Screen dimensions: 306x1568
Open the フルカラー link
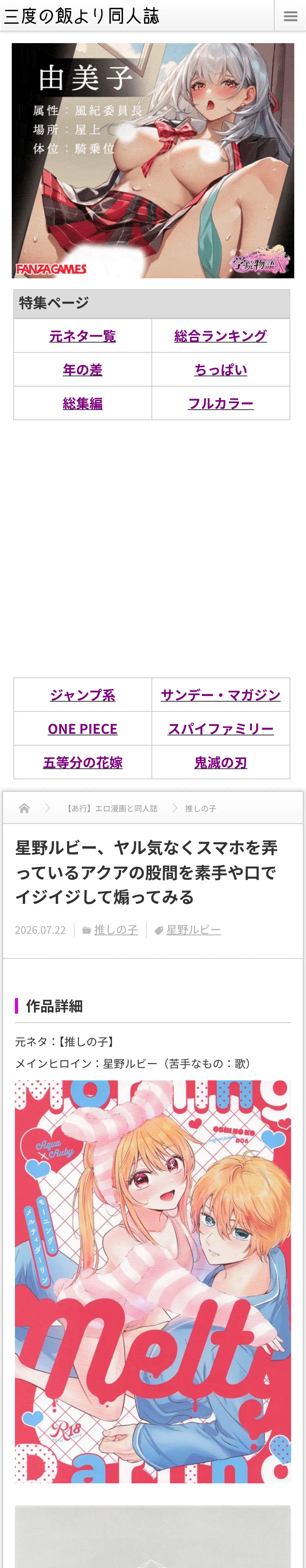click(x=221, y=403)
